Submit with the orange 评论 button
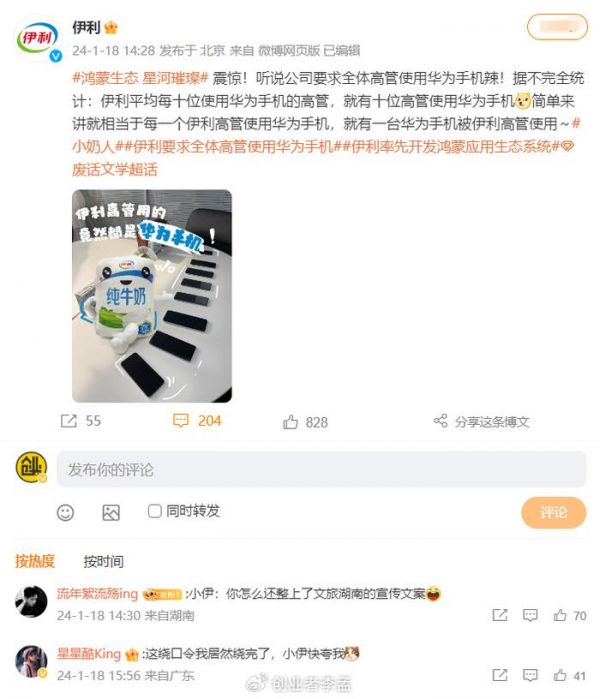The height and width of the screenshot is (699, 600). (552, 512)
